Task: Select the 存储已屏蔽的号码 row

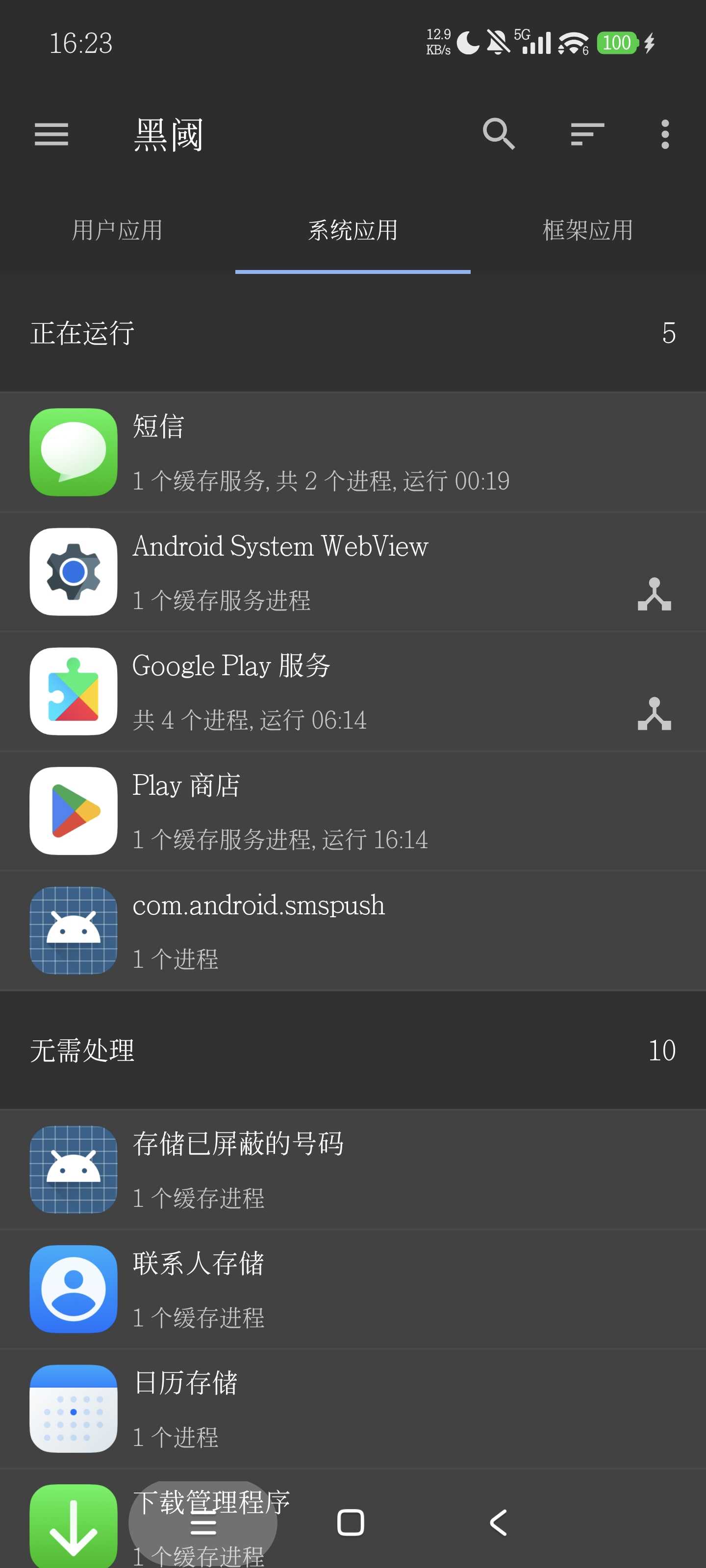Action: pyautogui.click(x=353, y=1170)
